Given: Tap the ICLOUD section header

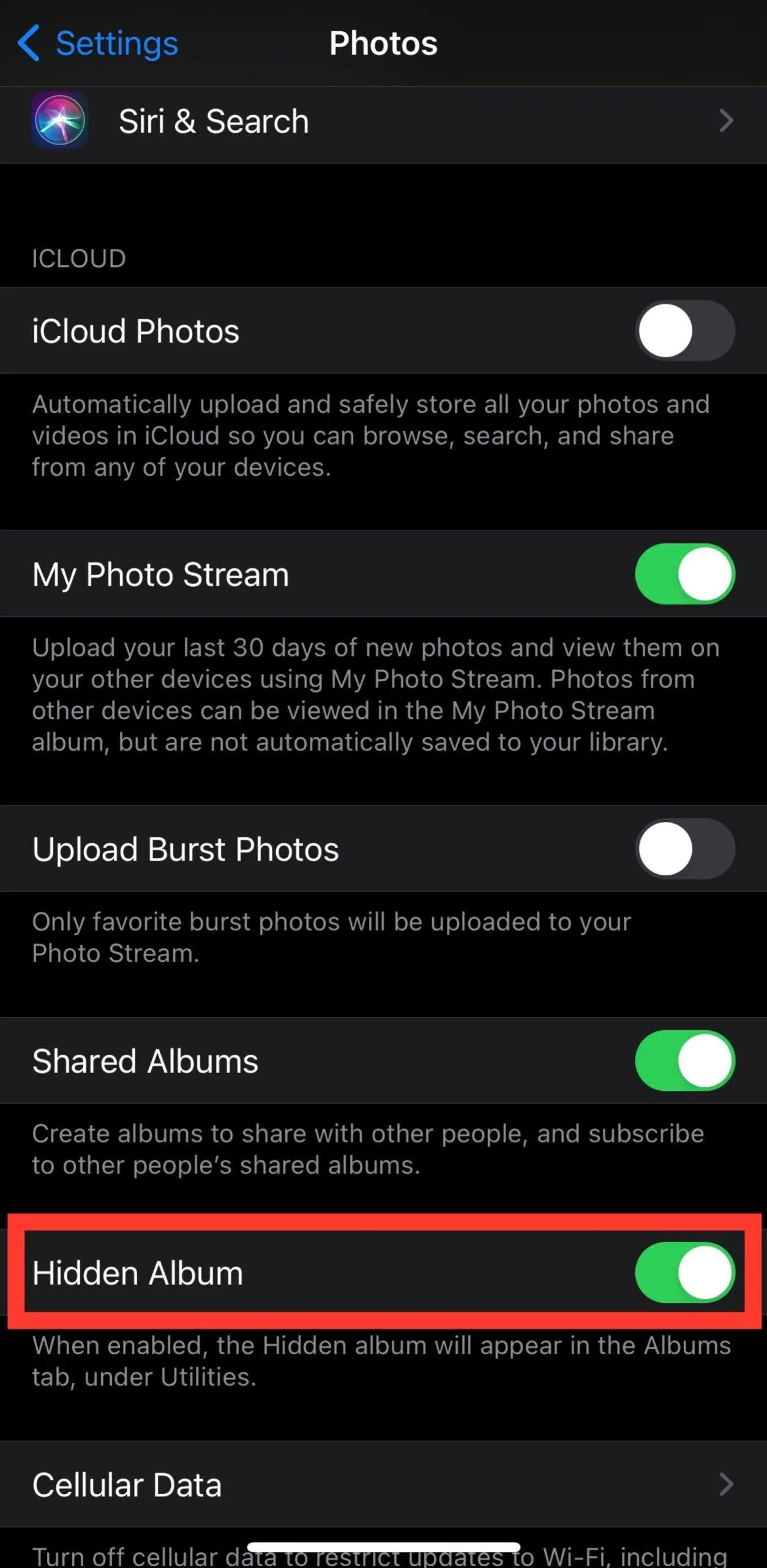Looking at the screenshot, I should (79, 258).
